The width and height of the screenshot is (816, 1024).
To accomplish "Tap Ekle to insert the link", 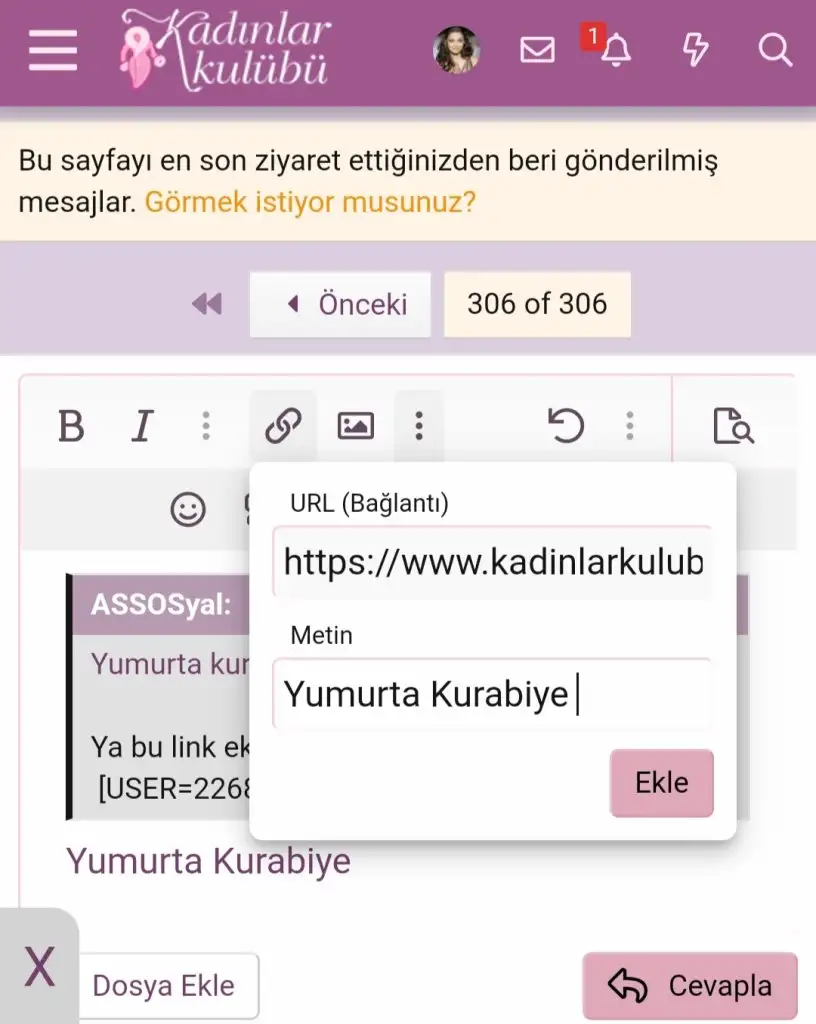I will [661, 783].
